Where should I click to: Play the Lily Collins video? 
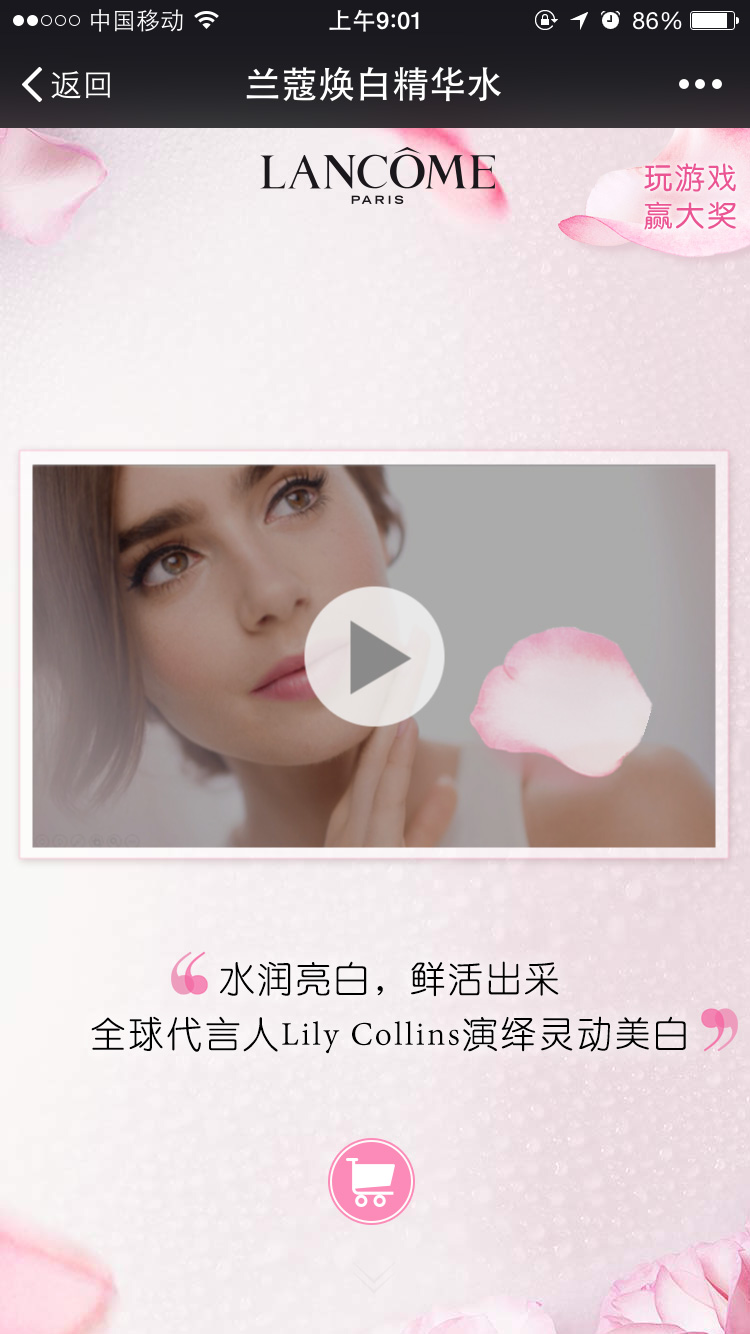pos(374,656)
